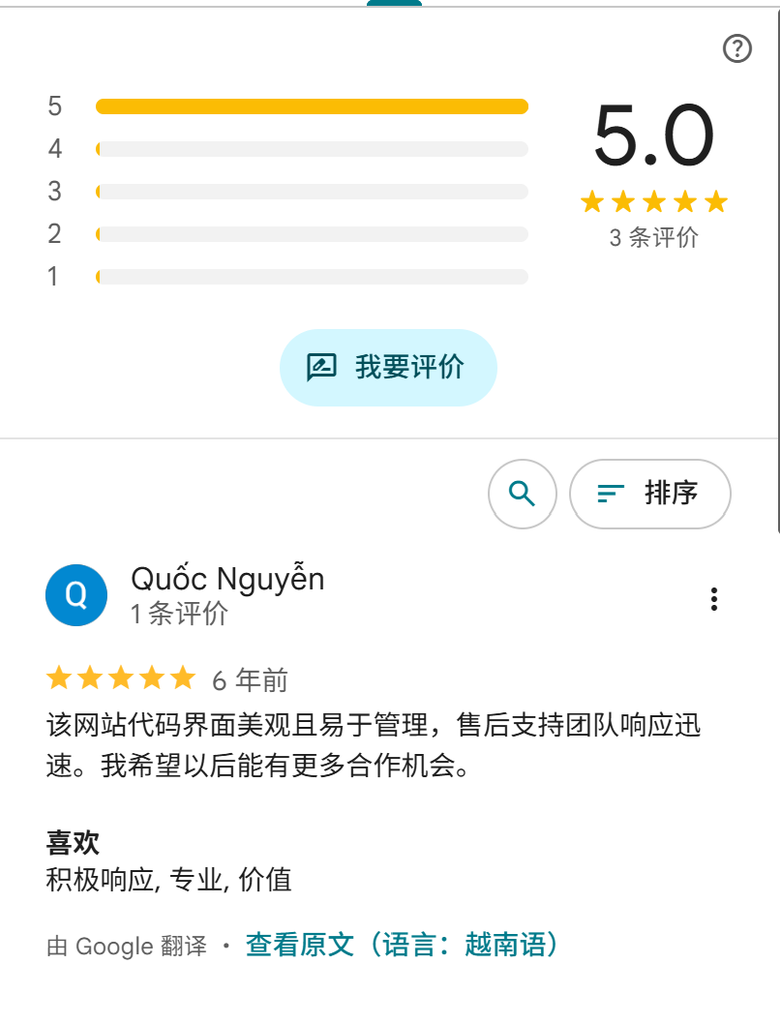The image size is (780, 1024).
Task: Tap the 我要评价 write review button
Action: tap(388, 368)
